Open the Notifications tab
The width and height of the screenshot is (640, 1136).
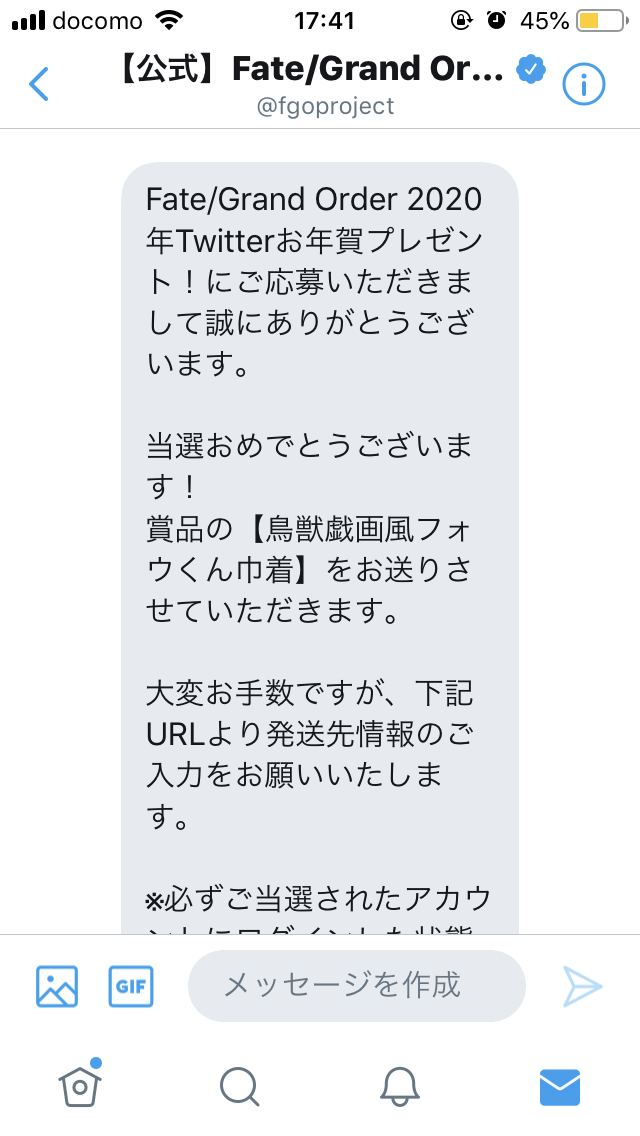click(400, 1085)
